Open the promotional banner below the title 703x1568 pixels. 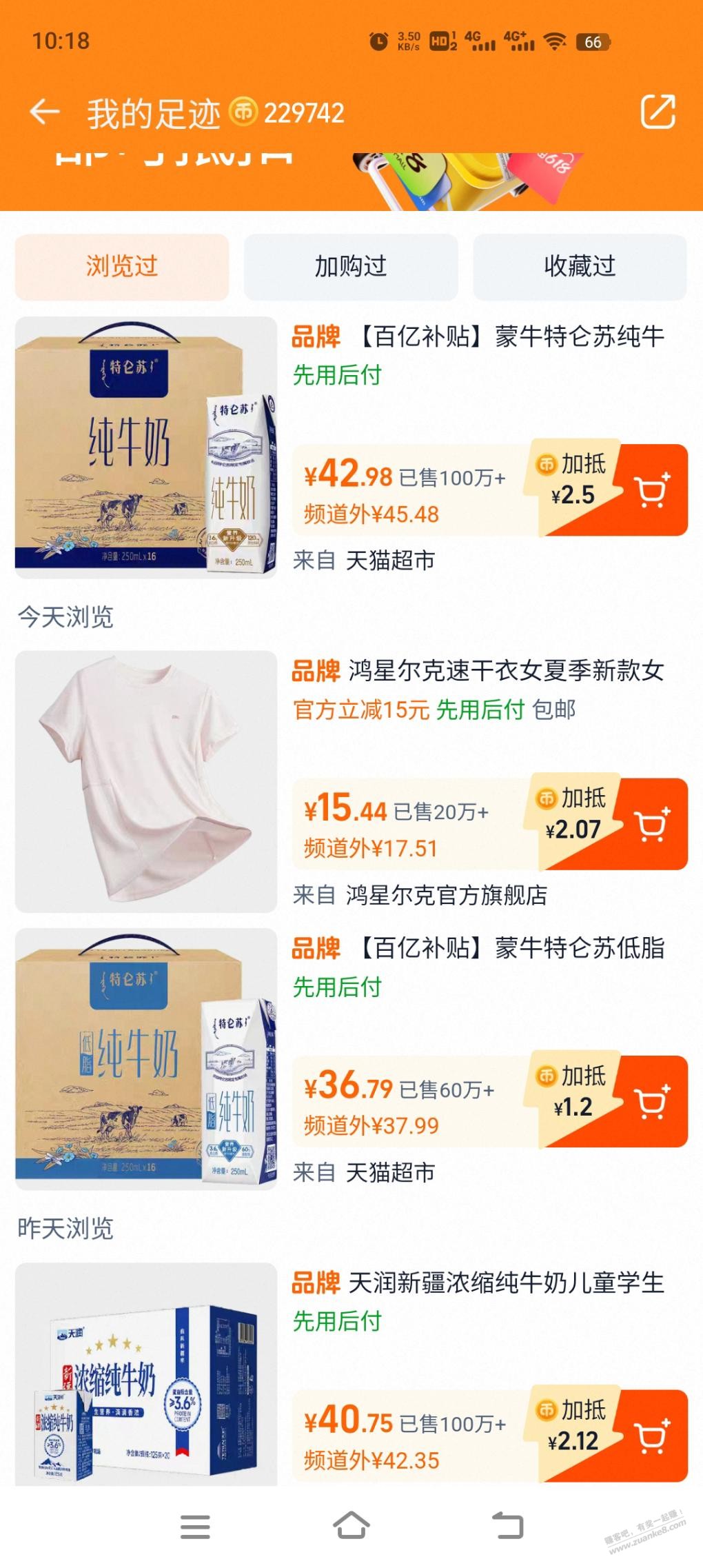(x=351, y=181)
